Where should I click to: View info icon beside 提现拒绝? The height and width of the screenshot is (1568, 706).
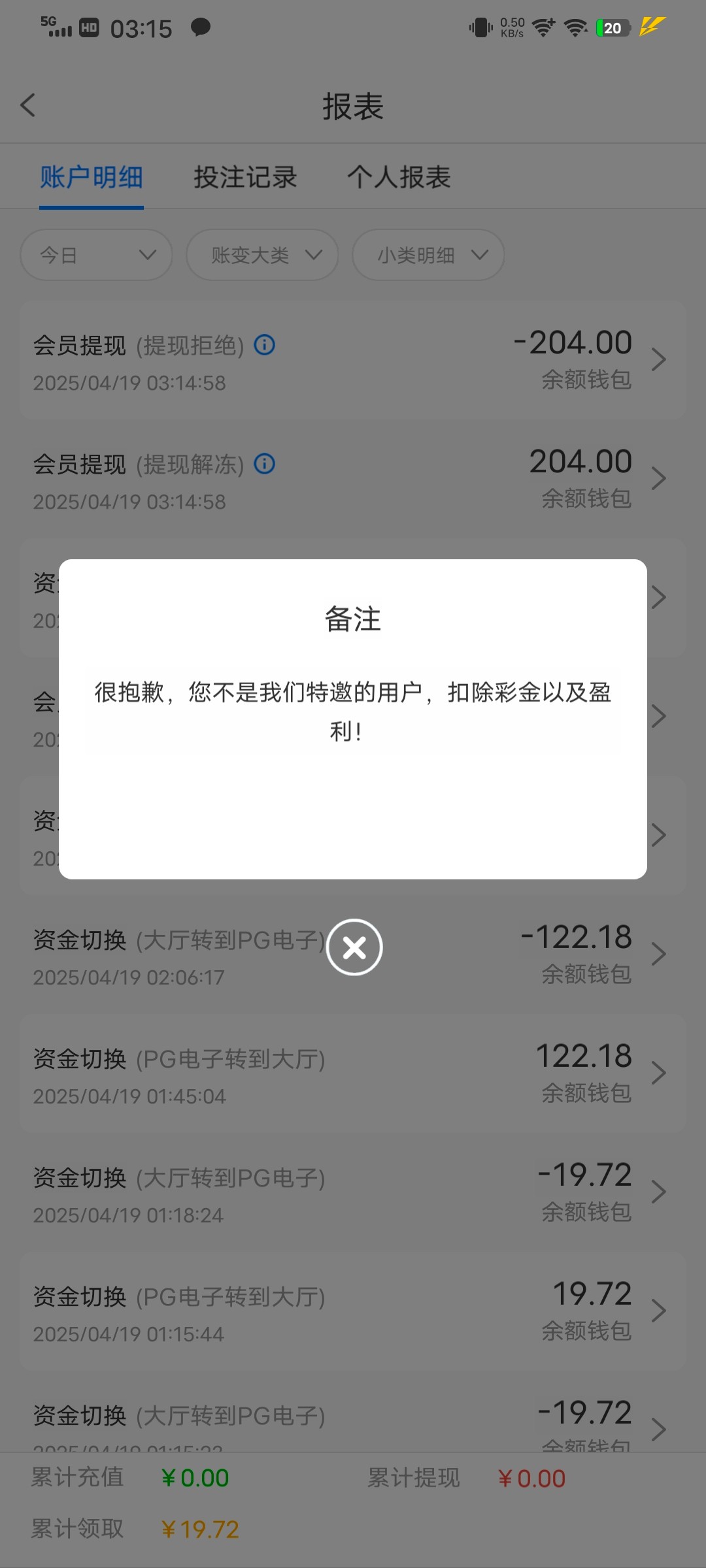pyautogui.click(x=265, y=344)
